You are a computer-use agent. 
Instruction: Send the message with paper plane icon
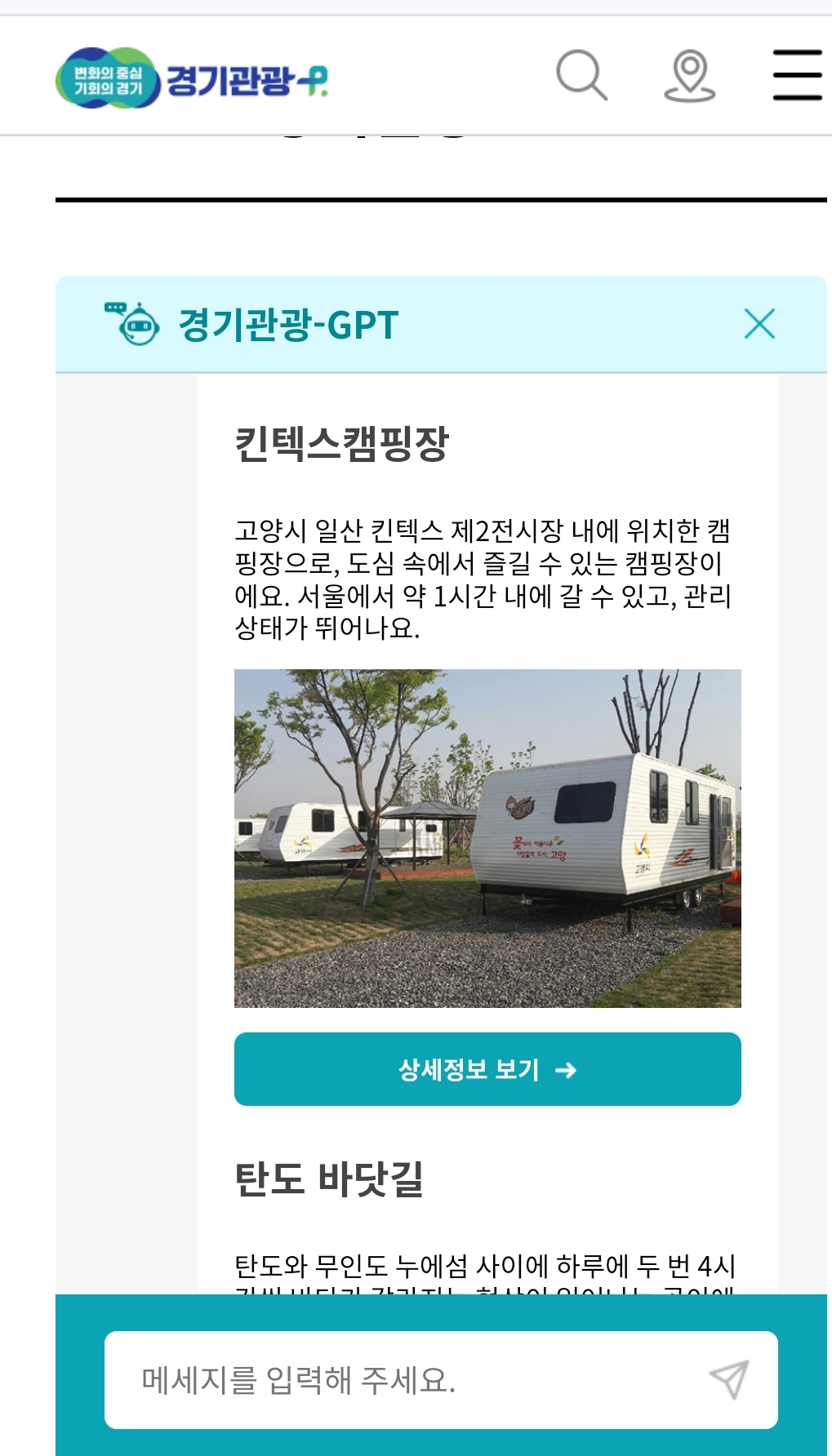click(729, 1379)
